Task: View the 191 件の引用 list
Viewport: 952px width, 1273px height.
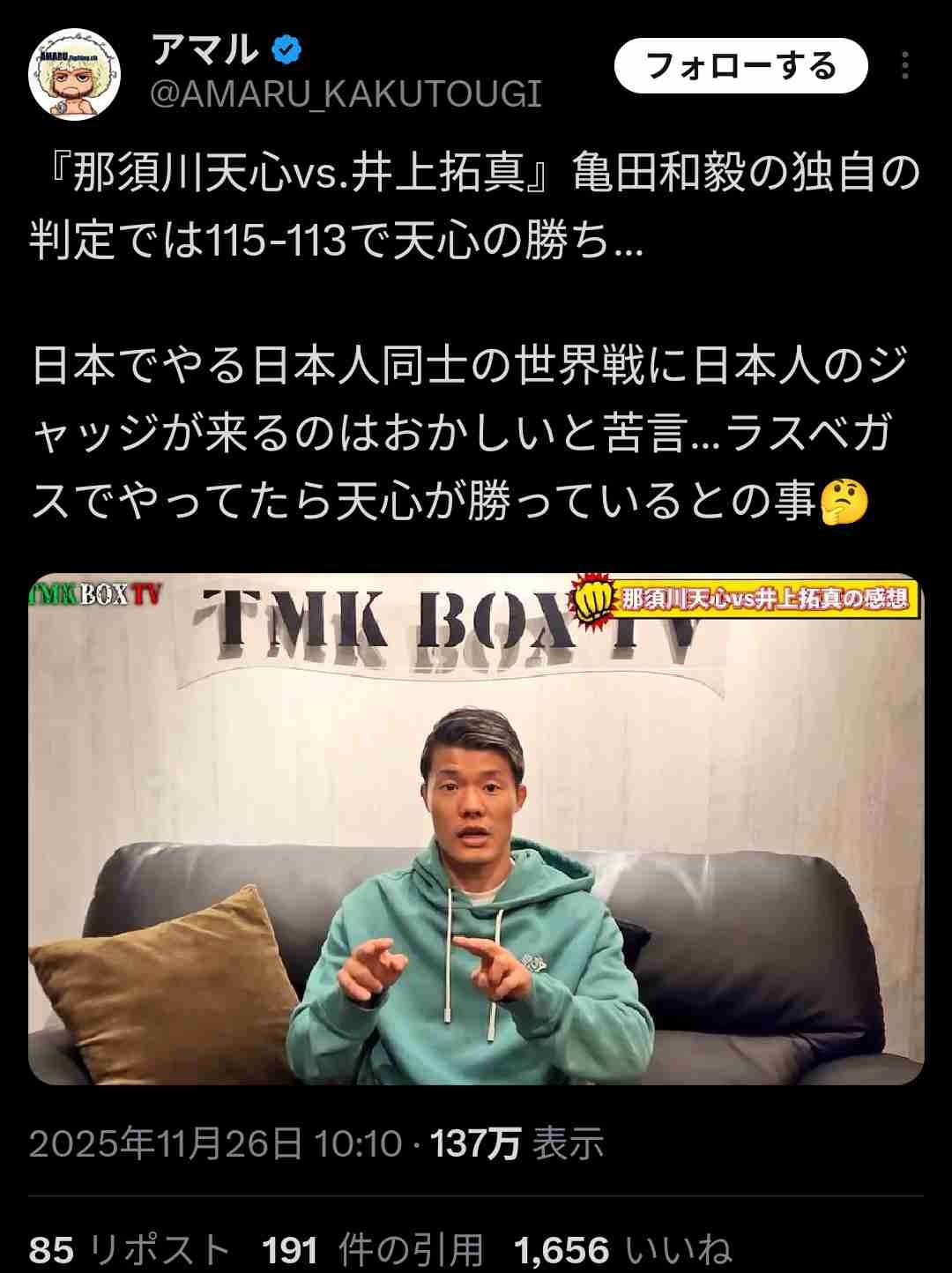Action: pyautogui.click(x=372, y=1249)
